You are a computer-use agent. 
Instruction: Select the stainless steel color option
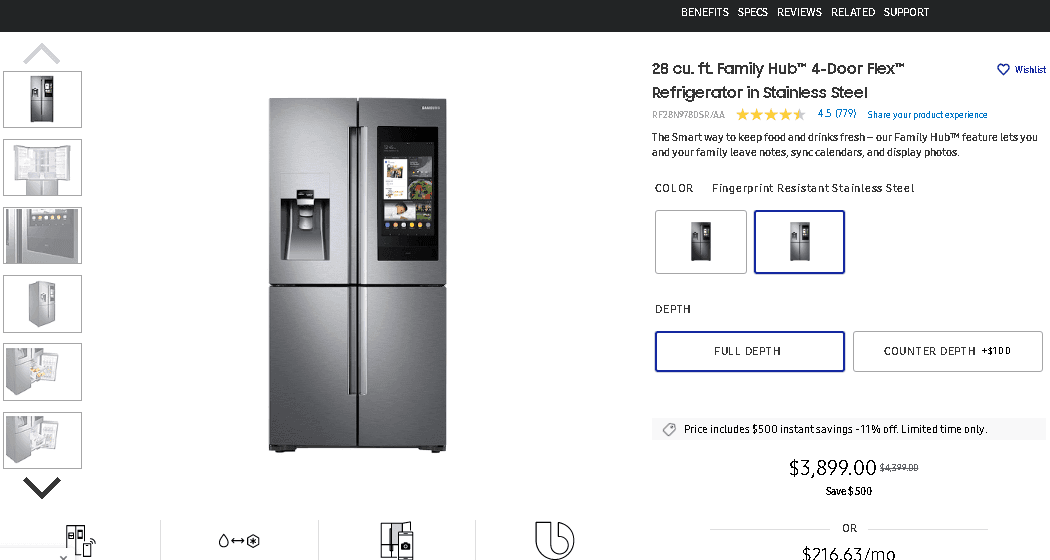point(799,241)
